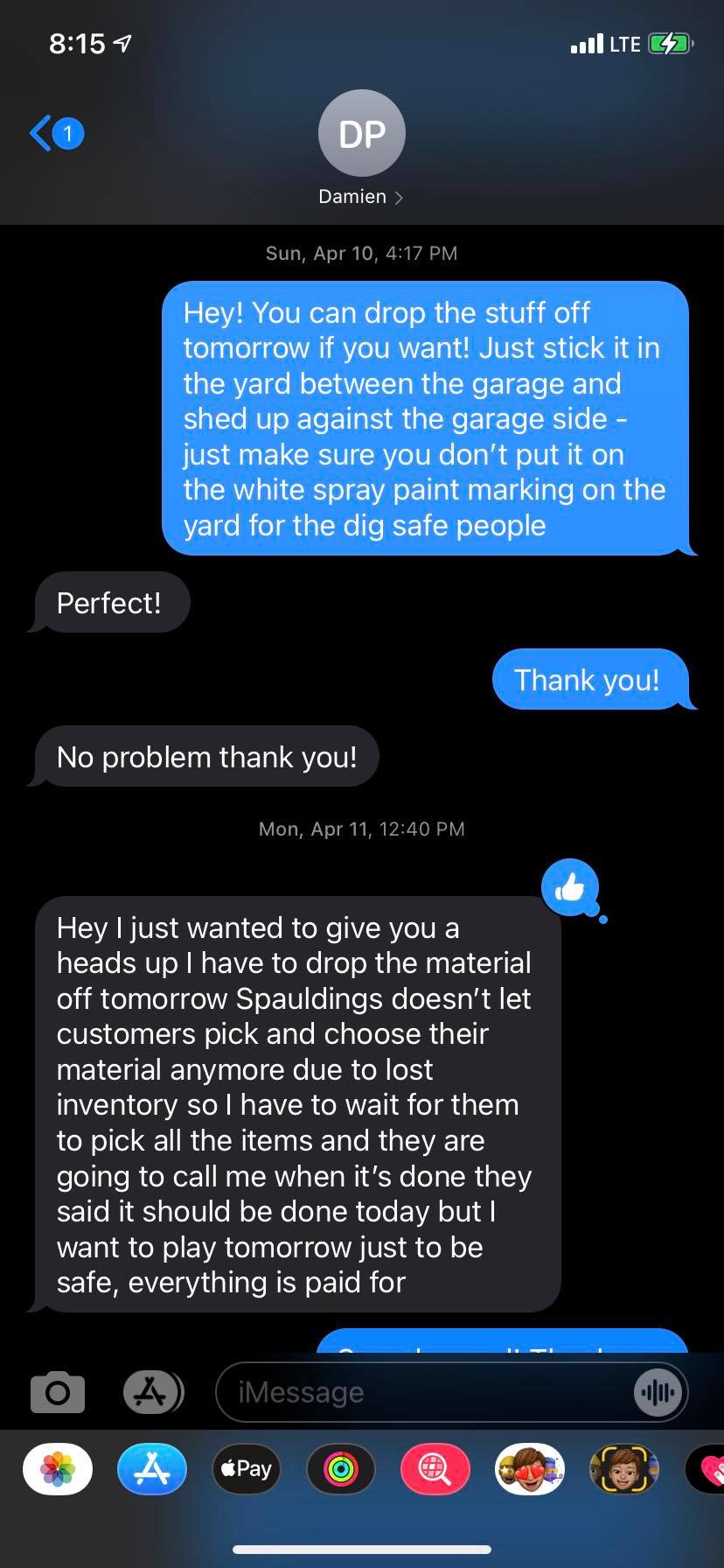Go back to the messages list
Viewport: 724px width, 1568px height.
tap(54, 134)
